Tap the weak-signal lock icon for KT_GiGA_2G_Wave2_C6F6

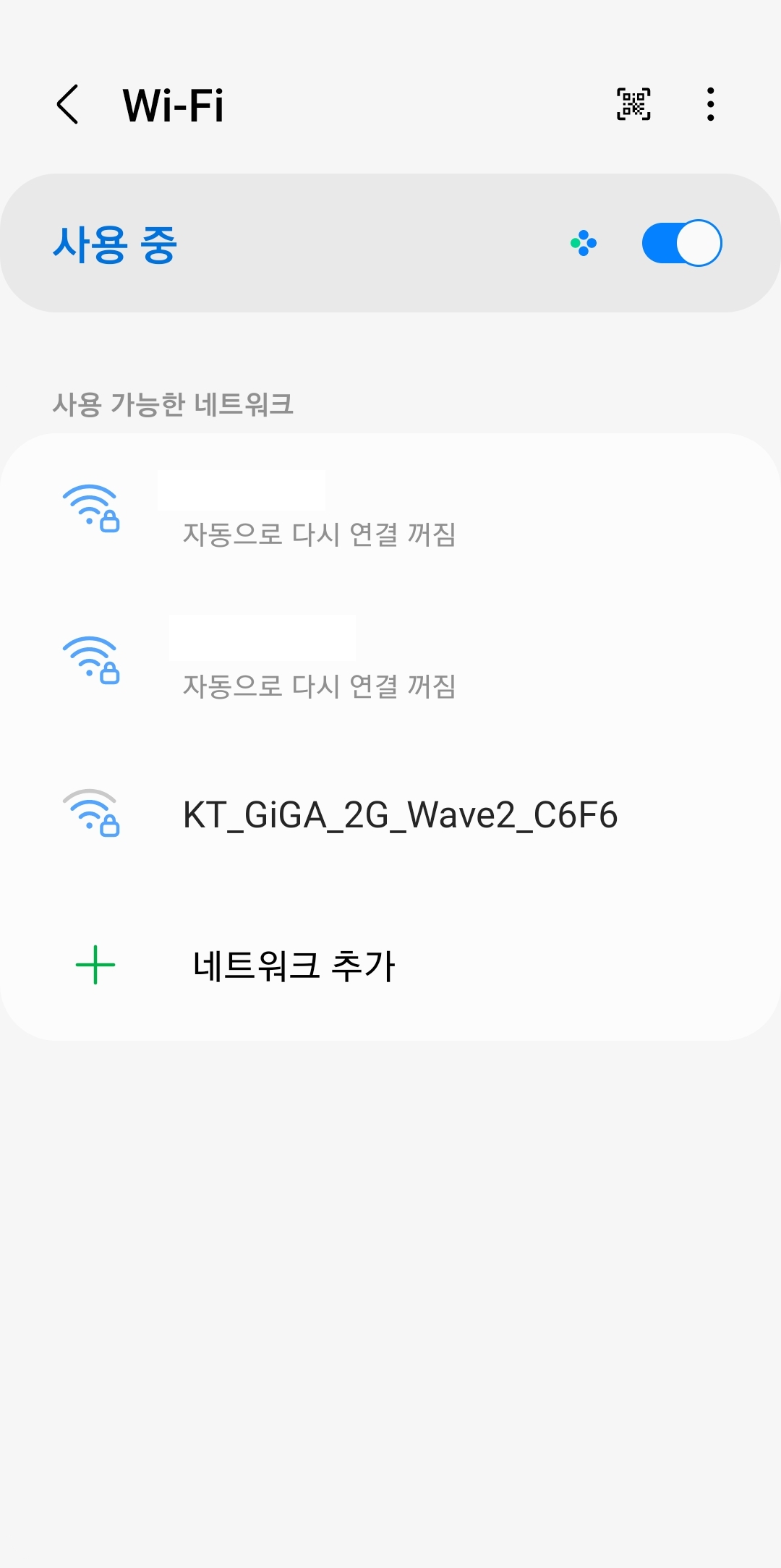pyautogui.click(x=92, y=814)
